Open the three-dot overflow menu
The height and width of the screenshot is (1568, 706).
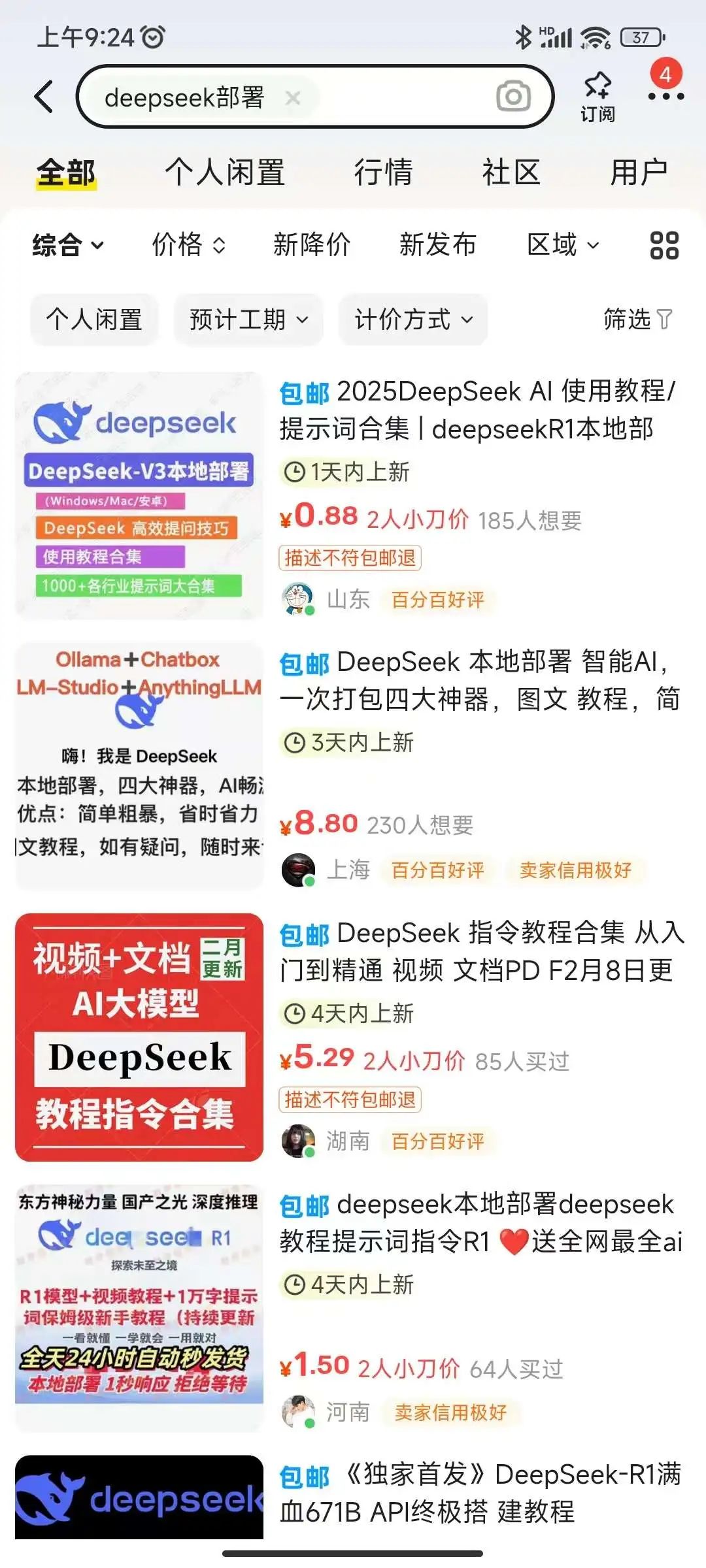point(665,96)
